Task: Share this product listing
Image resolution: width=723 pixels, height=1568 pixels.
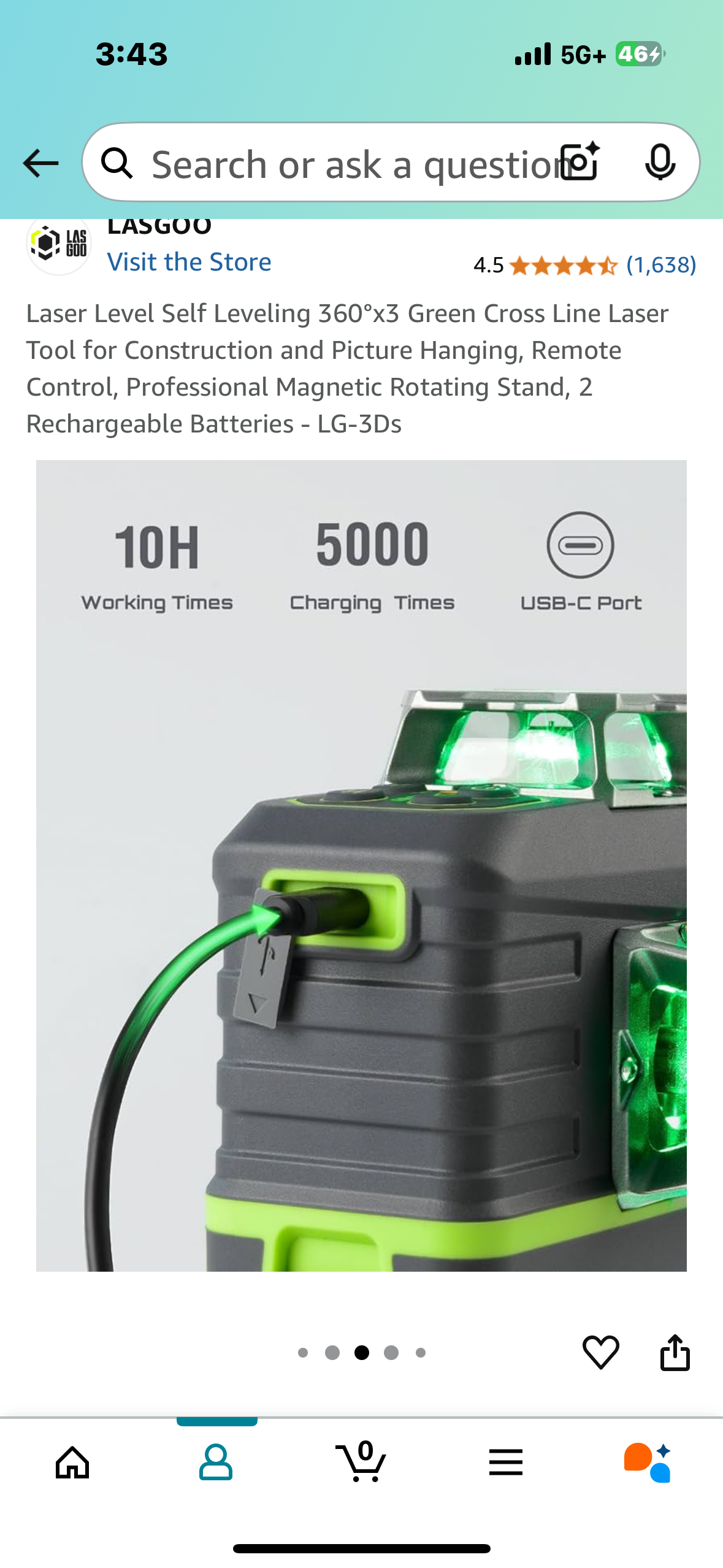Action: (675, 1352)
